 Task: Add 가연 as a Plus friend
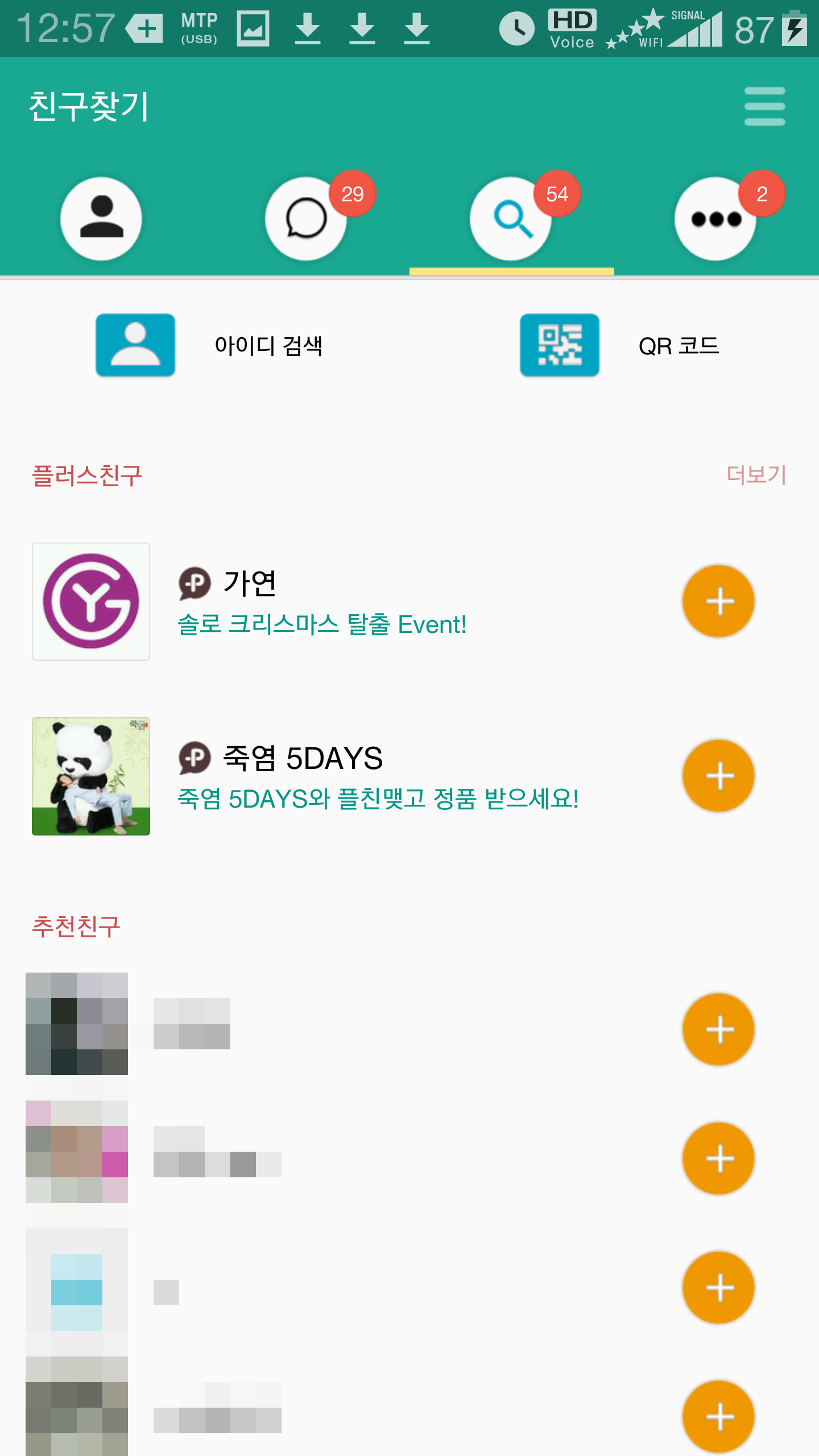pyautogui.click(x=718, y=602)
